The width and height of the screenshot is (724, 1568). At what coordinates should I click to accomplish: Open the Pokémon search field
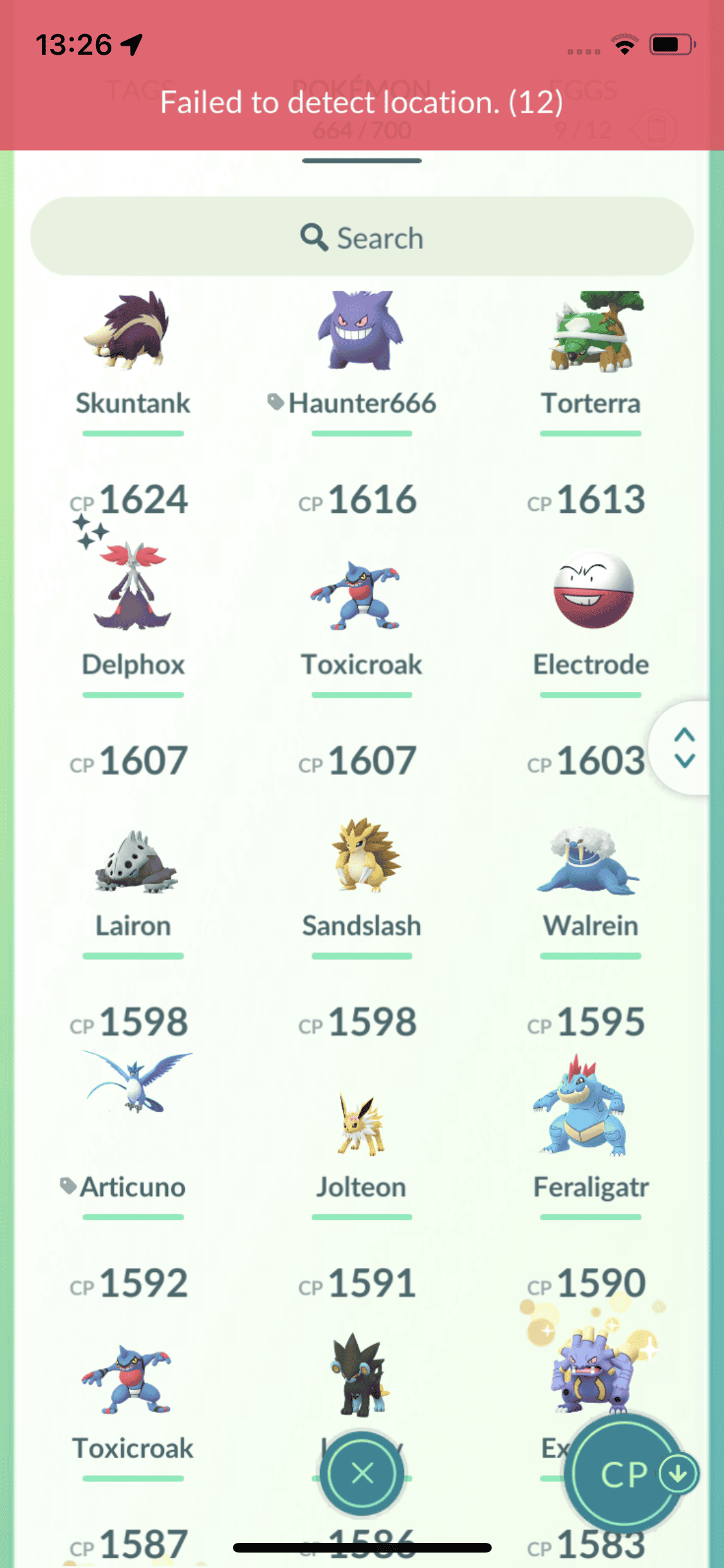(x=362, y=237)
